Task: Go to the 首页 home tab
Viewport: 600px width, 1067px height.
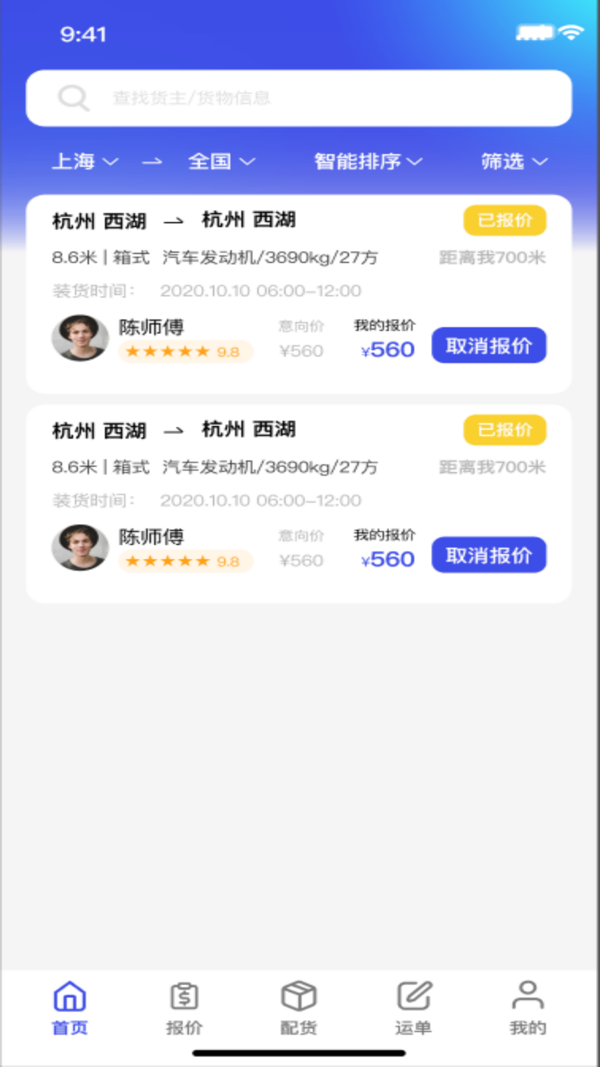Action: coord(70,1008)
